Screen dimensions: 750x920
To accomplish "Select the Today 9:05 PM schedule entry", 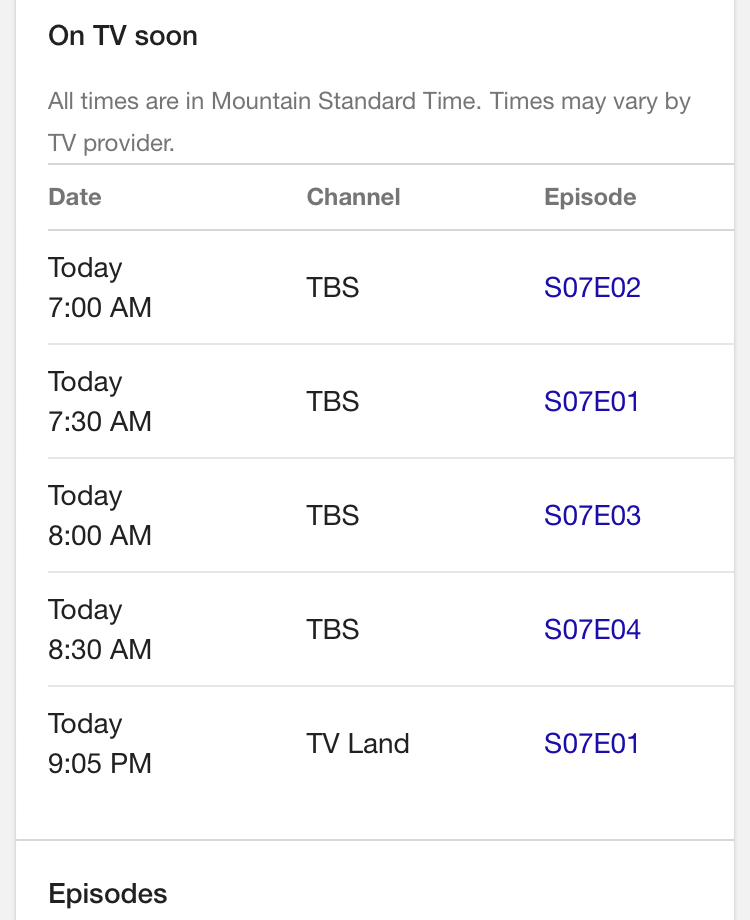I will (x=99, y=743).
